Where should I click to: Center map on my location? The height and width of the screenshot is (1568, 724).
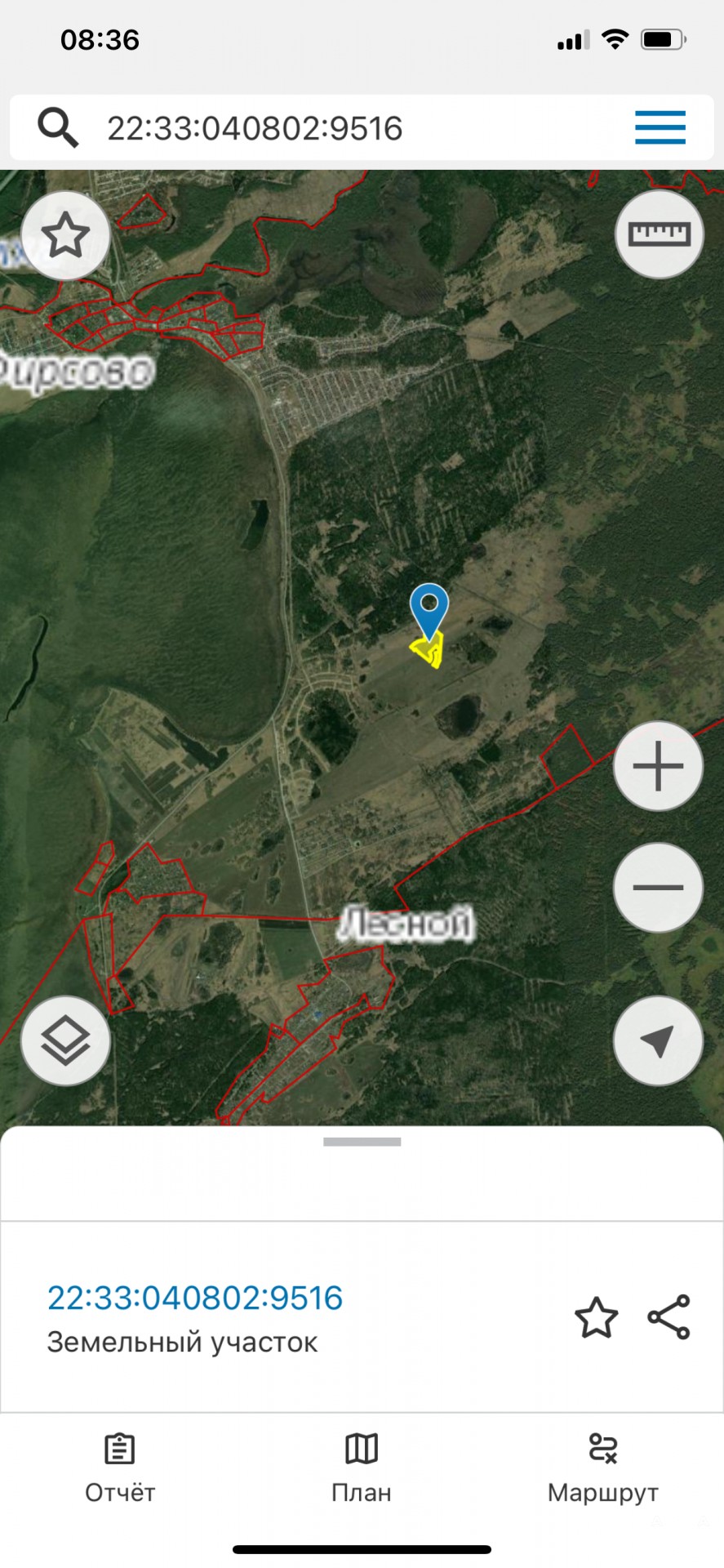click(658, 1041)
